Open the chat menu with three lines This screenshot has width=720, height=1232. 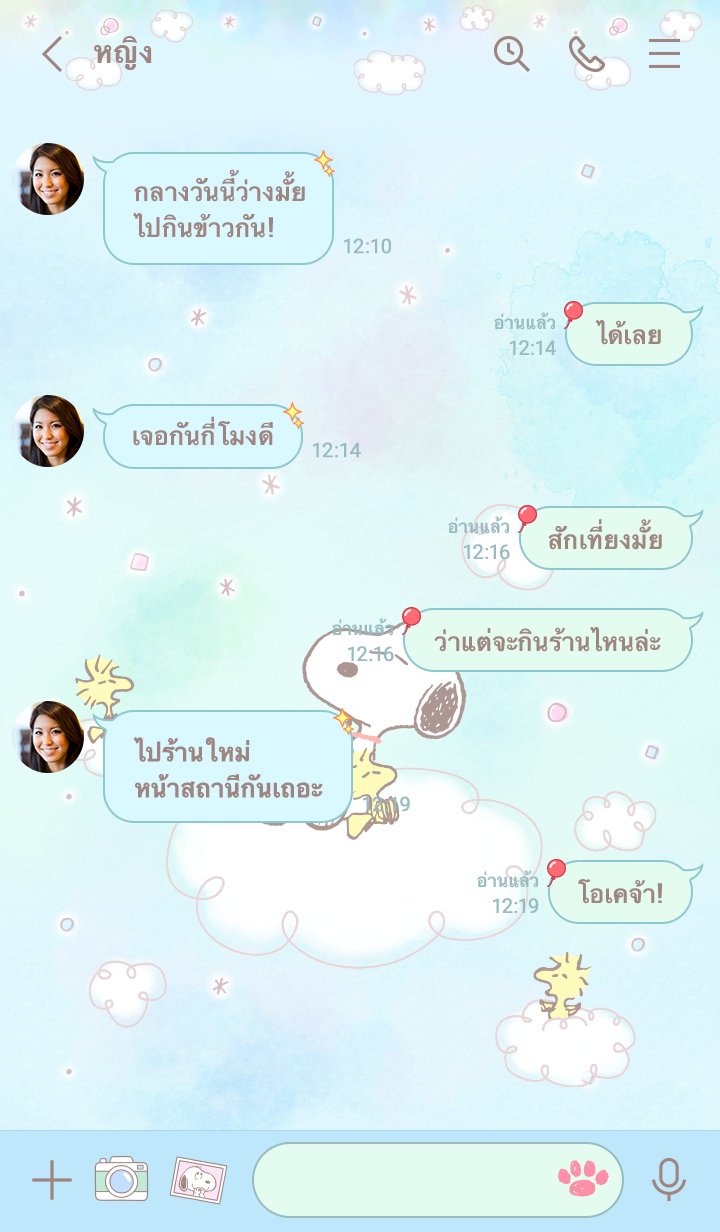664,54
